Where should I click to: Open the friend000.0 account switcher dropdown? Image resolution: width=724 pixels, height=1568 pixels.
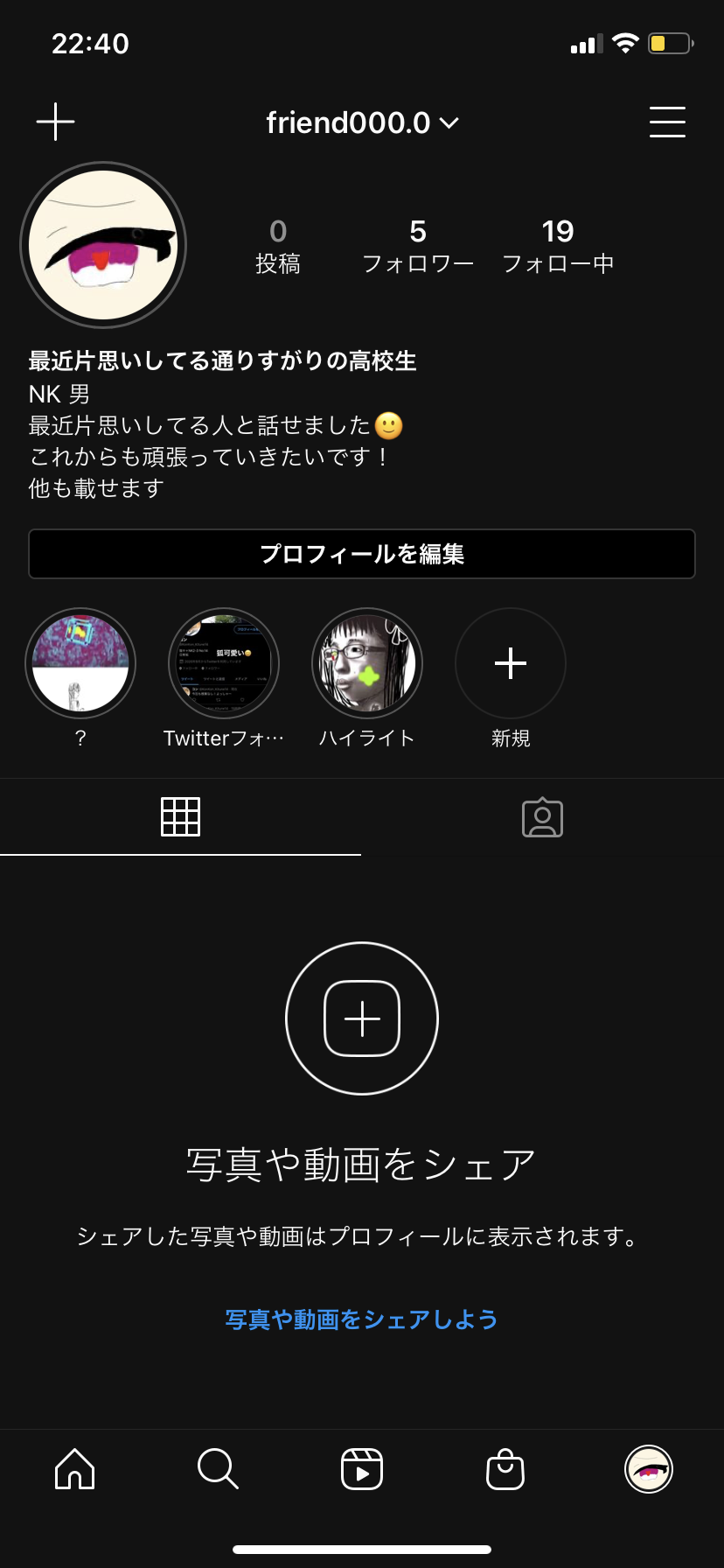coord(362,122)
